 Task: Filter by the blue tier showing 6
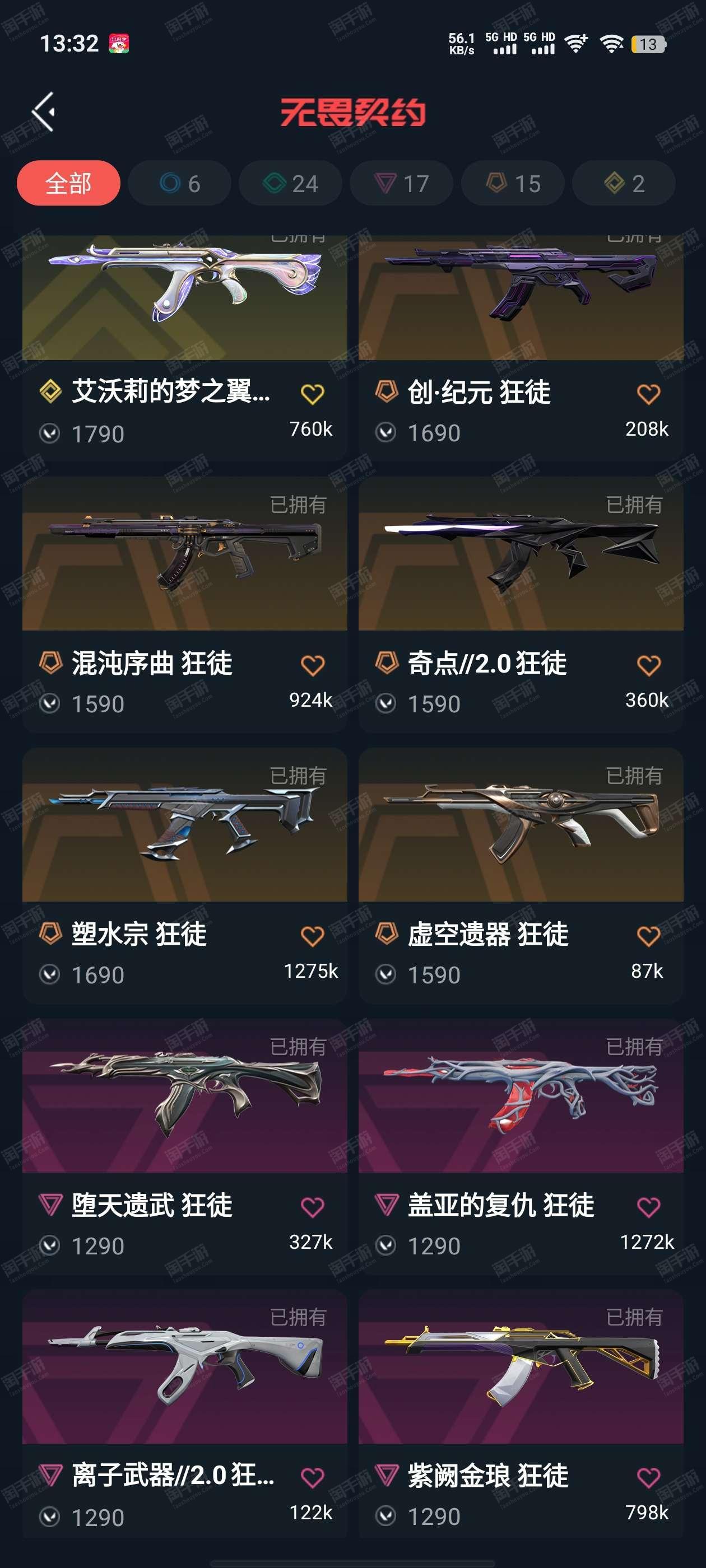[x=180, y=183]
